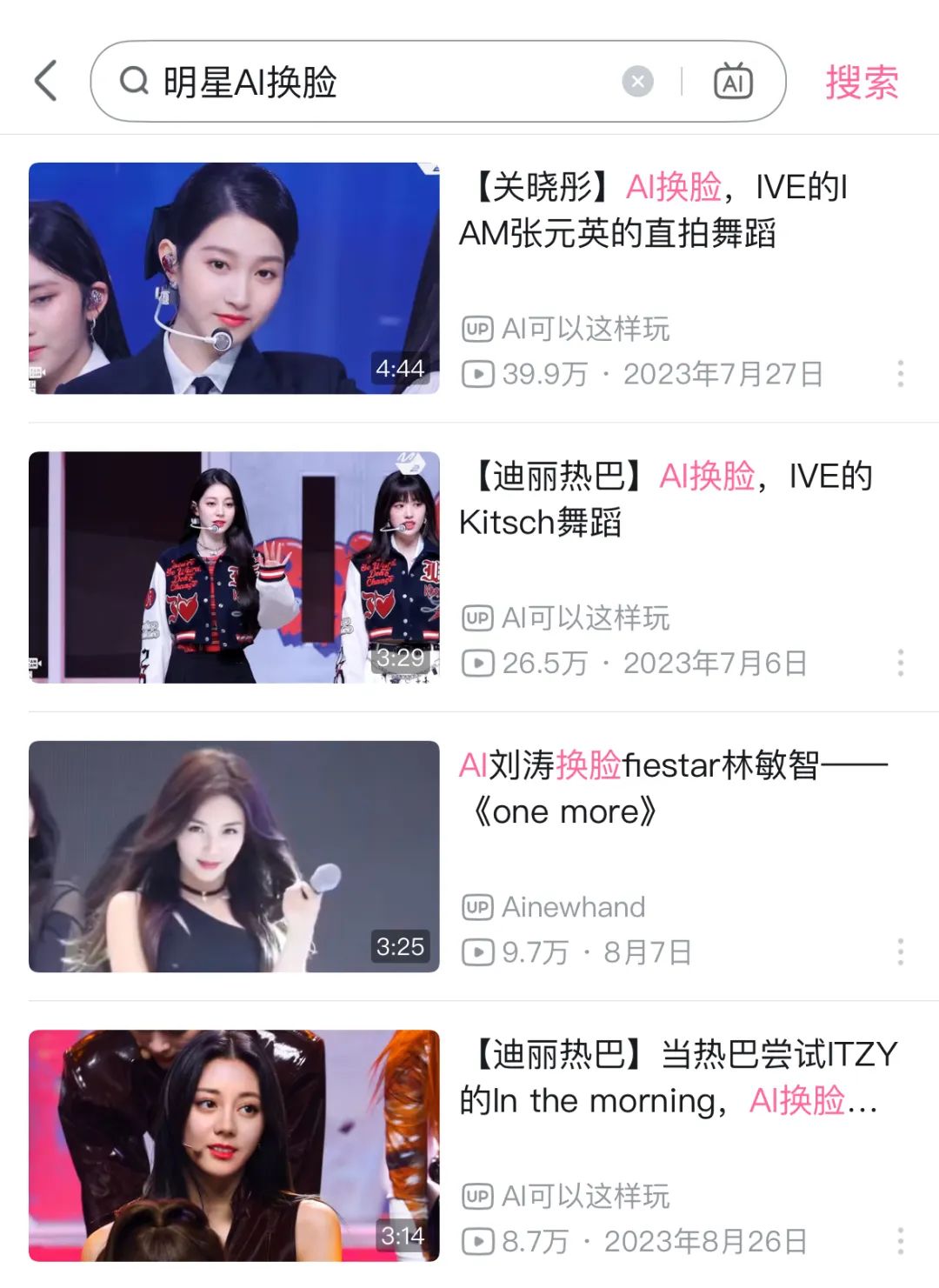Open the 关晓彤 AI换脸 video thumbnail
Image resolution: width=939 pixels, height=1288 pixels.
point(234,278)
